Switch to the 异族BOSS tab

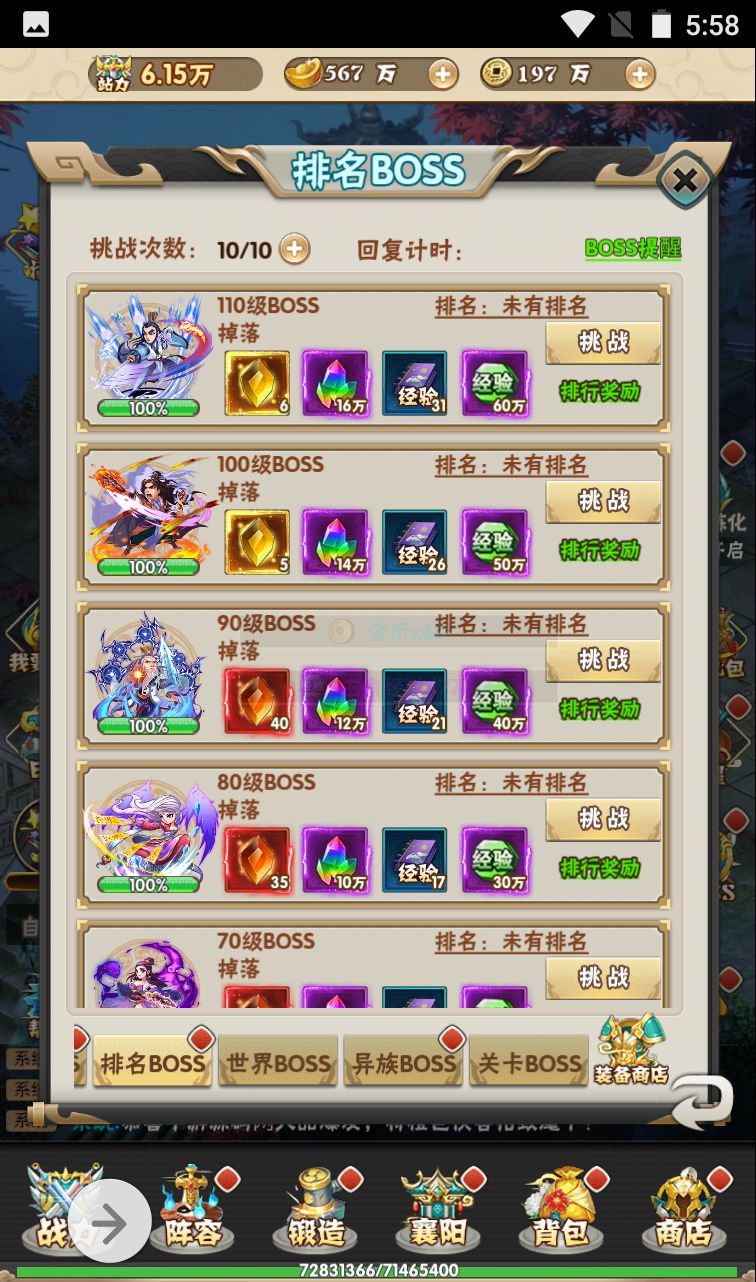[x=403, y=1064]
